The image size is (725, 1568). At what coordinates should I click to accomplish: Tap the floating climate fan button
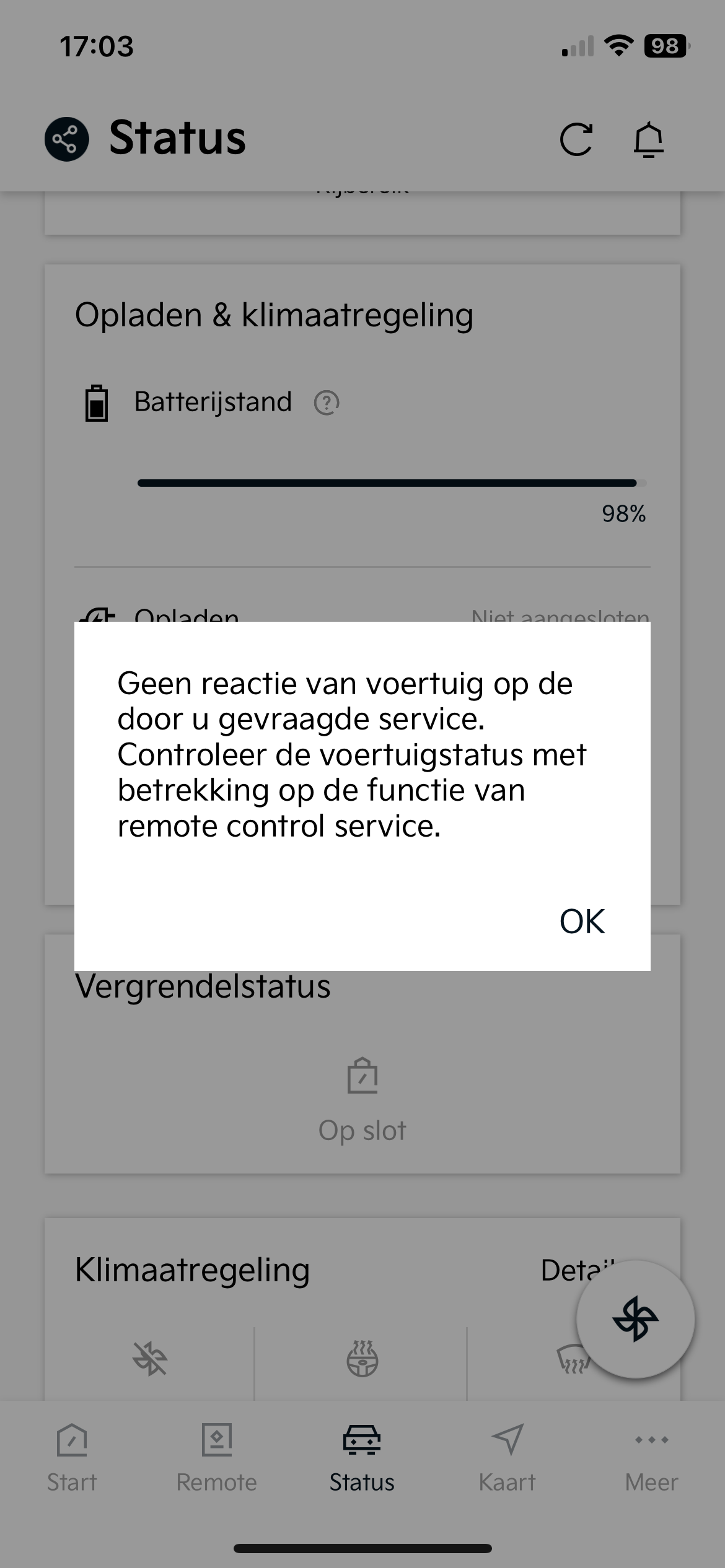(635, 1319)
